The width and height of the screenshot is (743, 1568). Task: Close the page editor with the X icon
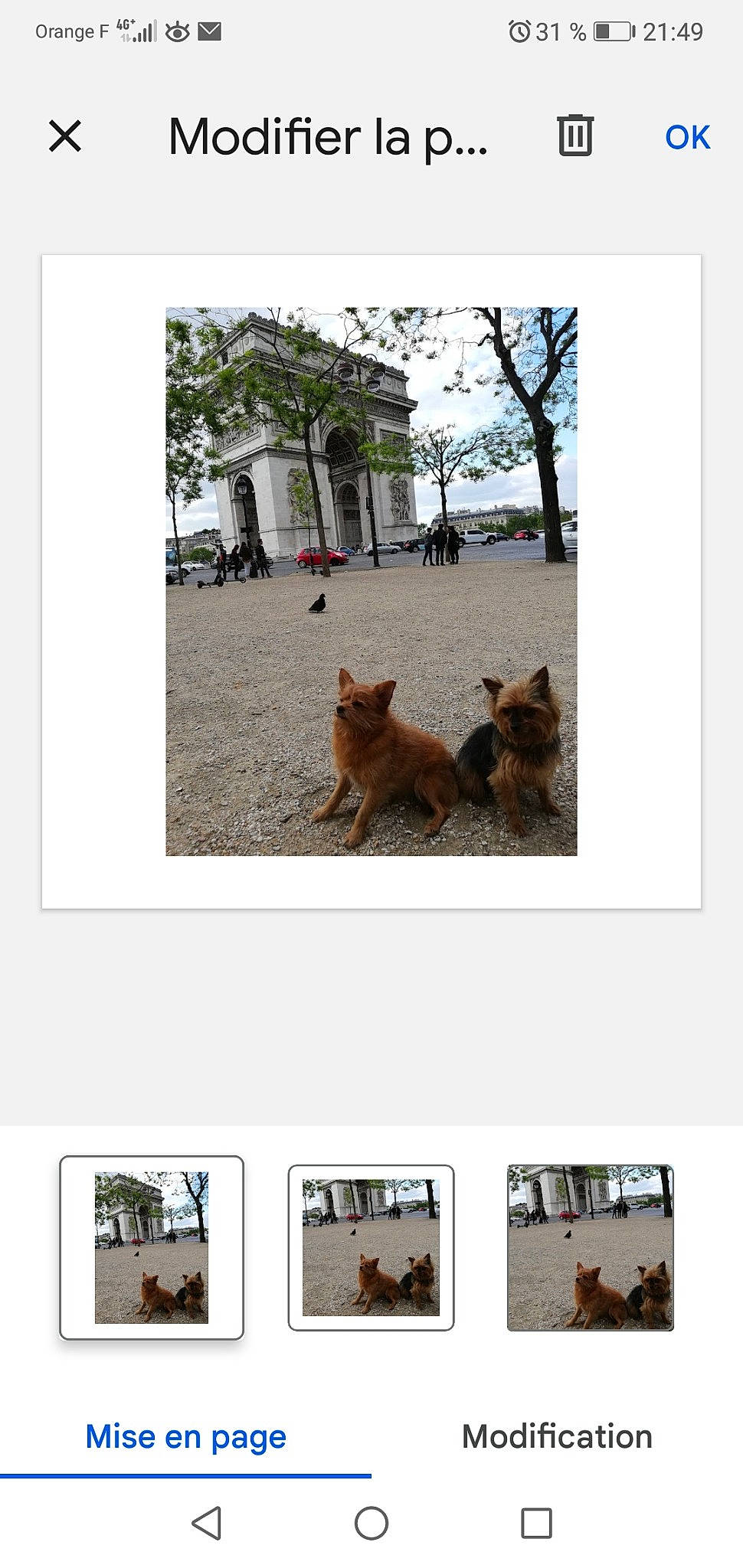click(67, 136)
